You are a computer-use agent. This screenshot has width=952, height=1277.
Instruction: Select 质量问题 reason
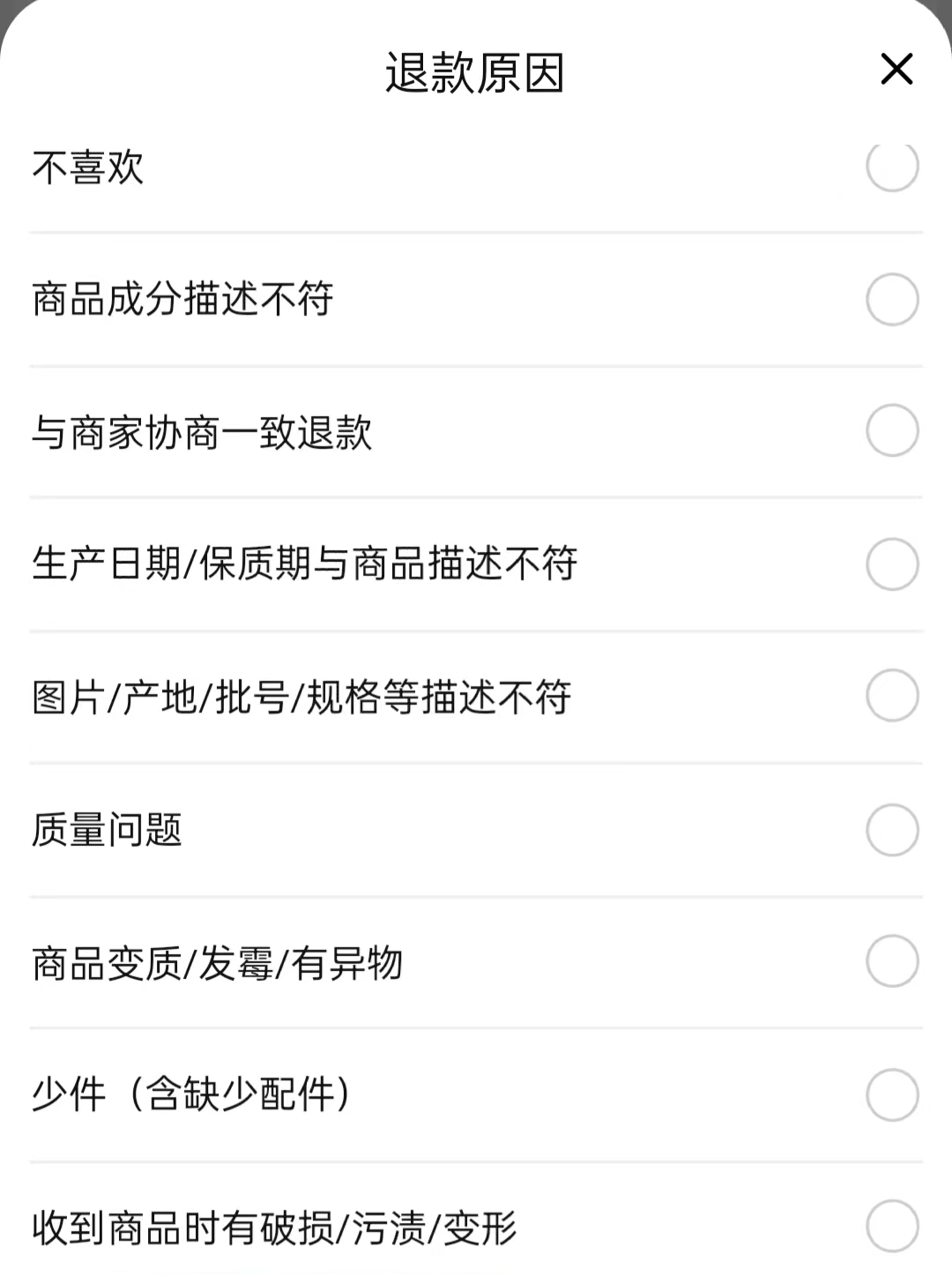(x=892, y=830)
